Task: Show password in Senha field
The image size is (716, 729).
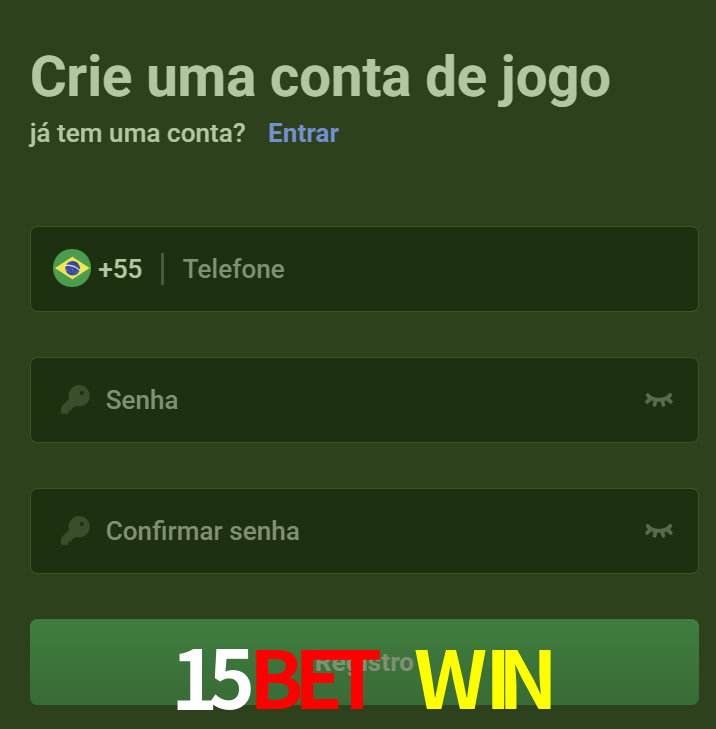Action: pyautogui.click(x=658, y=400)
